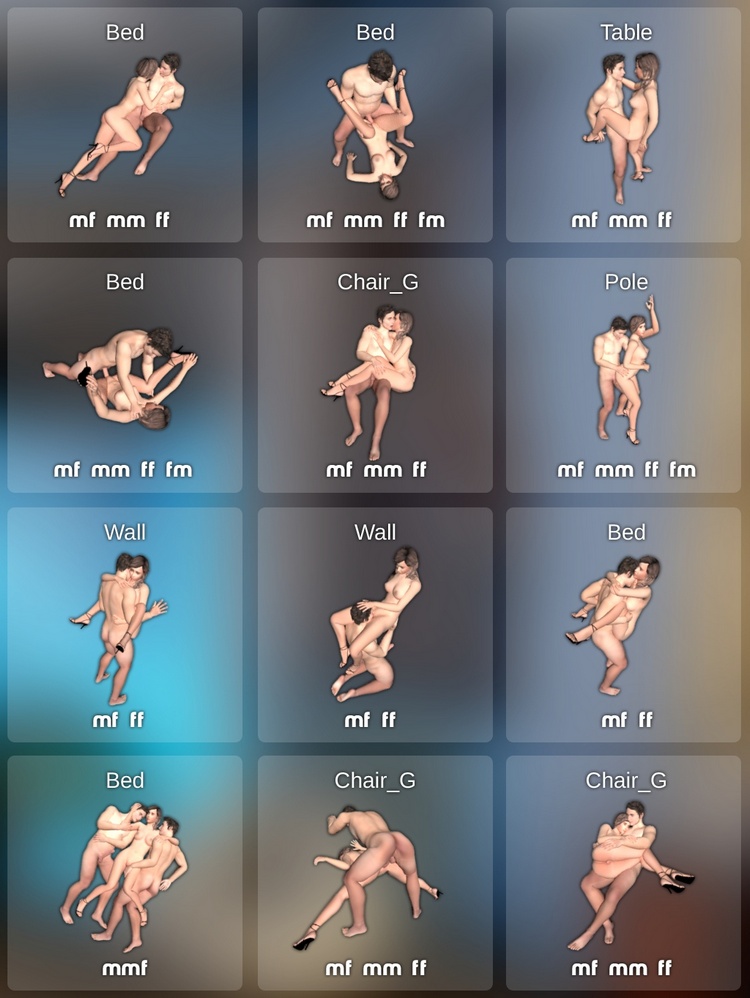The image size is (750, 998).
Task: Choose the ff option on the Table tile
Action: pos(665,220)
